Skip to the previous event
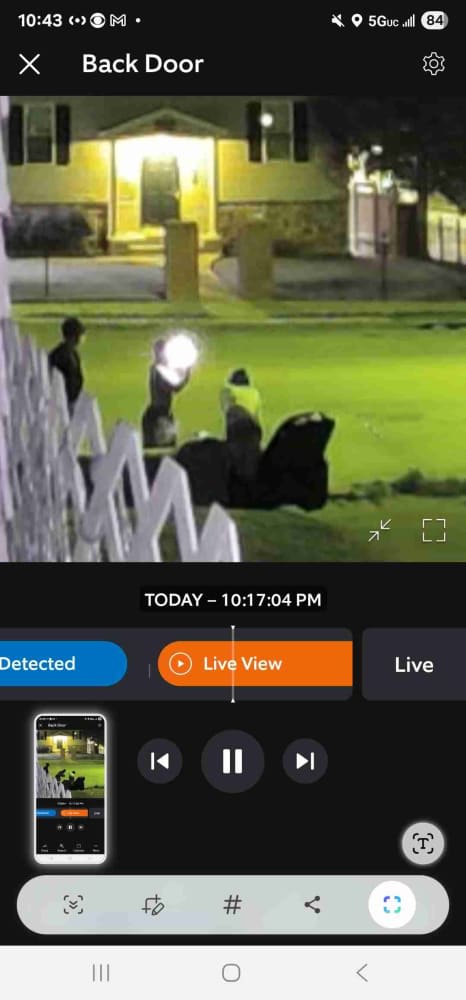The height and width of the screenshot is (1000, 466). tap(159, 761)
